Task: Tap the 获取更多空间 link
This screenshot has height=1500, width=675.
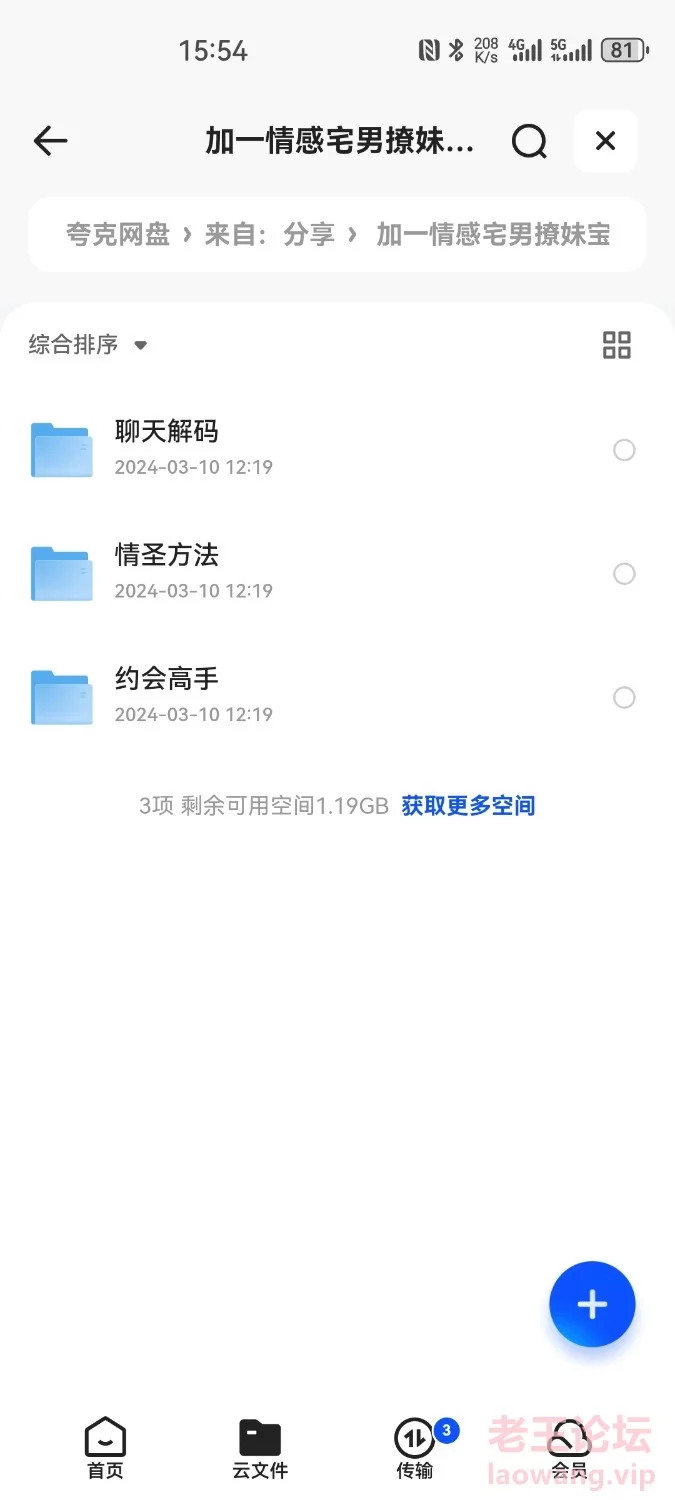Action: 468,806
